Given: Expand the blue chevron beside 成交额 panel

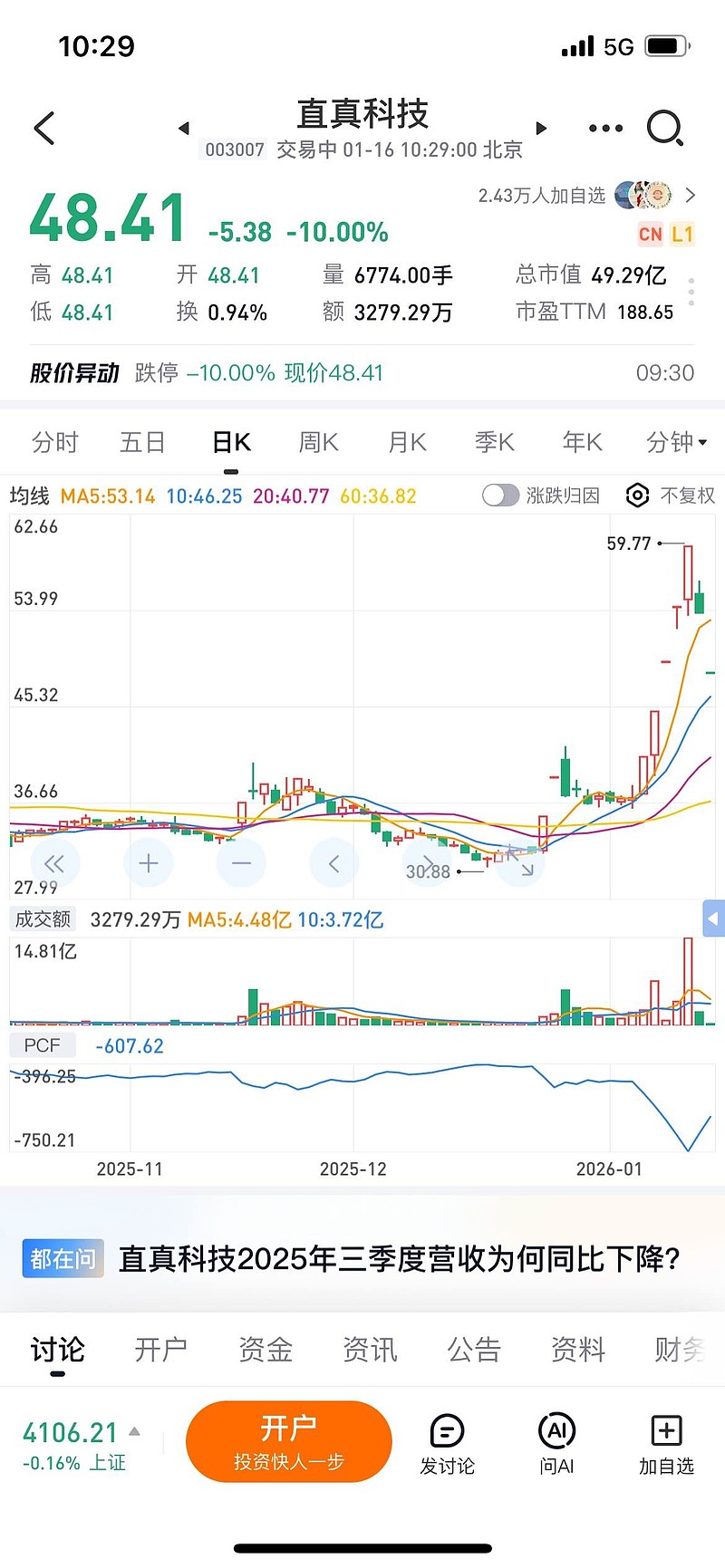Looking at the screenshot, I should pyautogui.click(x=712, y=918).
